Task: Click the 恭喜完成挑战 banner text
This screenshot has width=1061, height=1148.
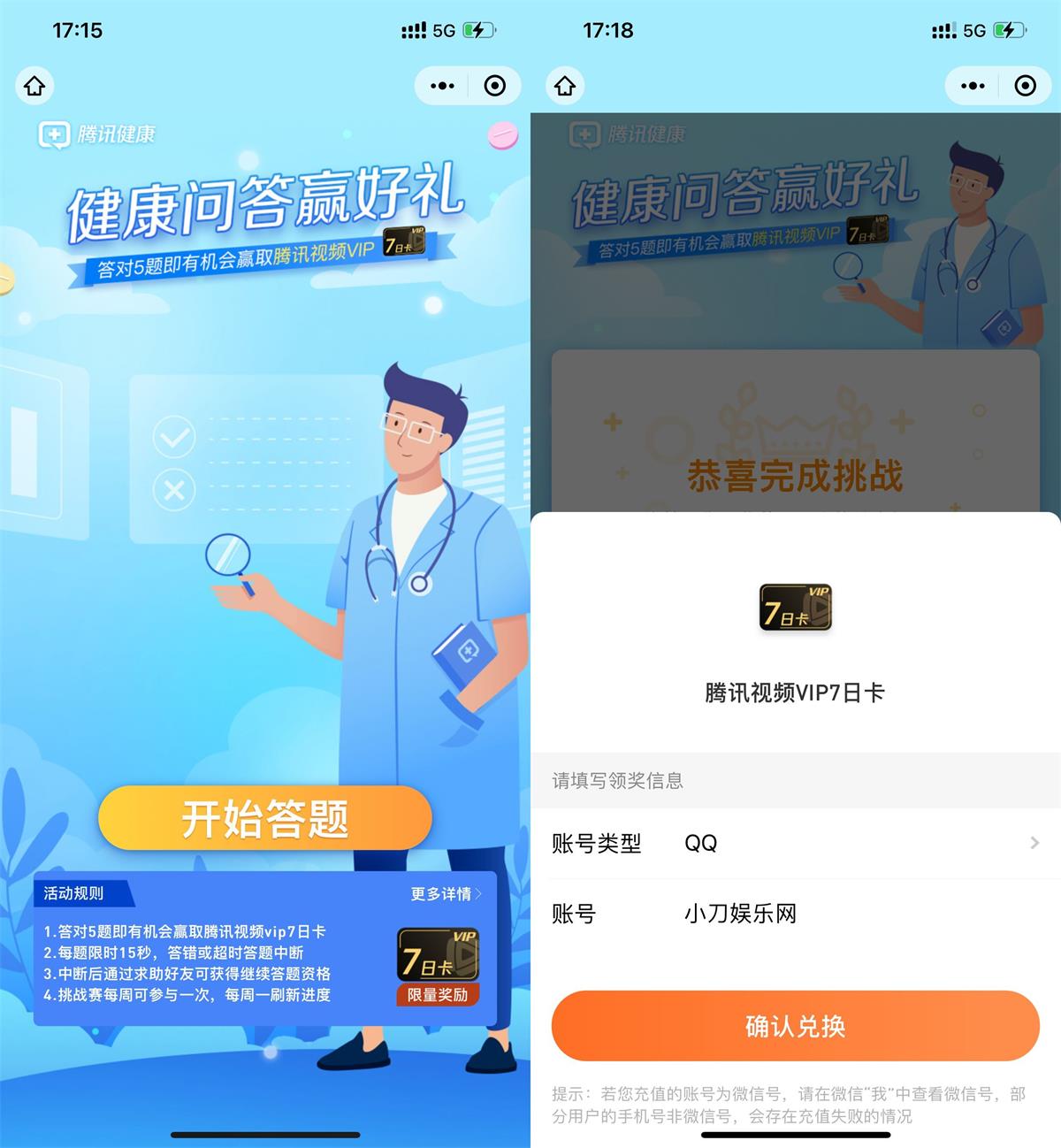Action: (796, 475)
